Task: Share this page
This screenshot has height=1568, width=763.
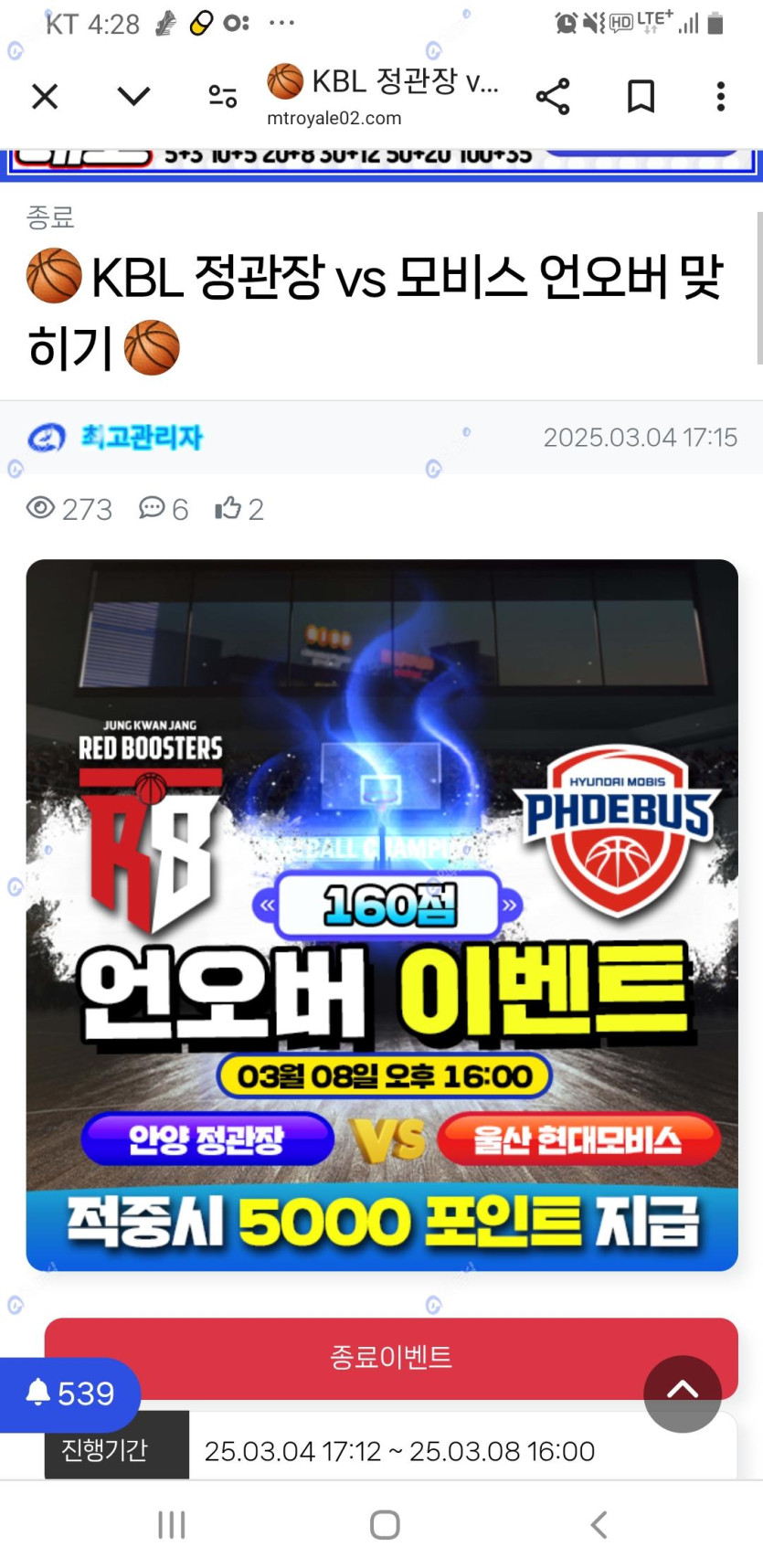Action: pos(553,96)
